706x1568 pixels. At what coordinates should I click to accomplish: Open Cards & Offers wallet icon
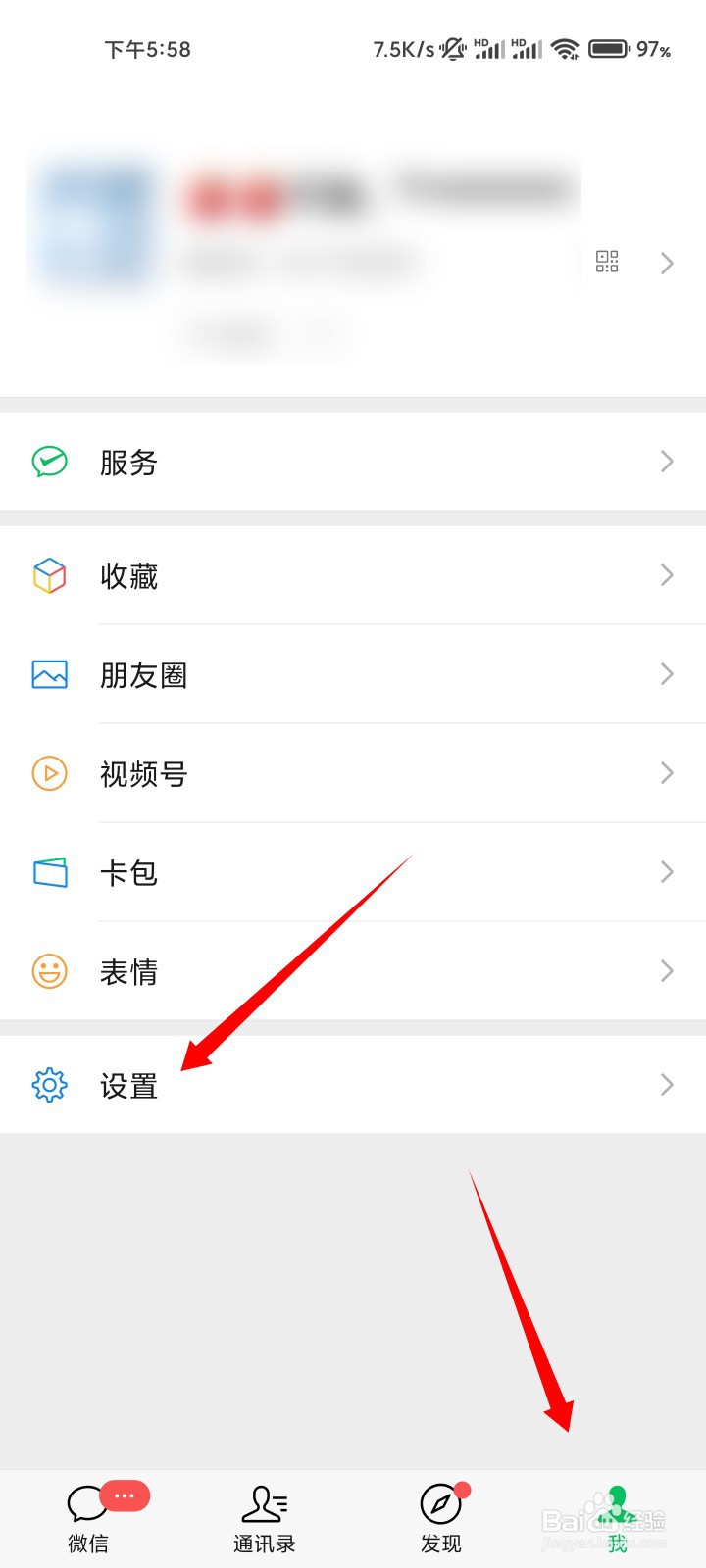(49, 872)
